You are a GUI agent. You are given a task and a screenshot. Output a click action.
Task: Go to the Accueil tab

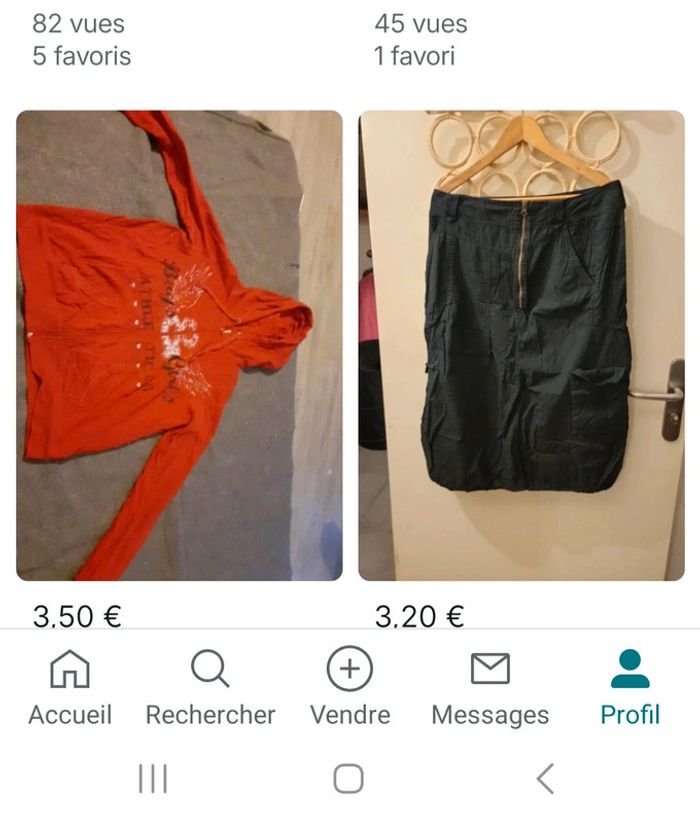click(70, 688)
